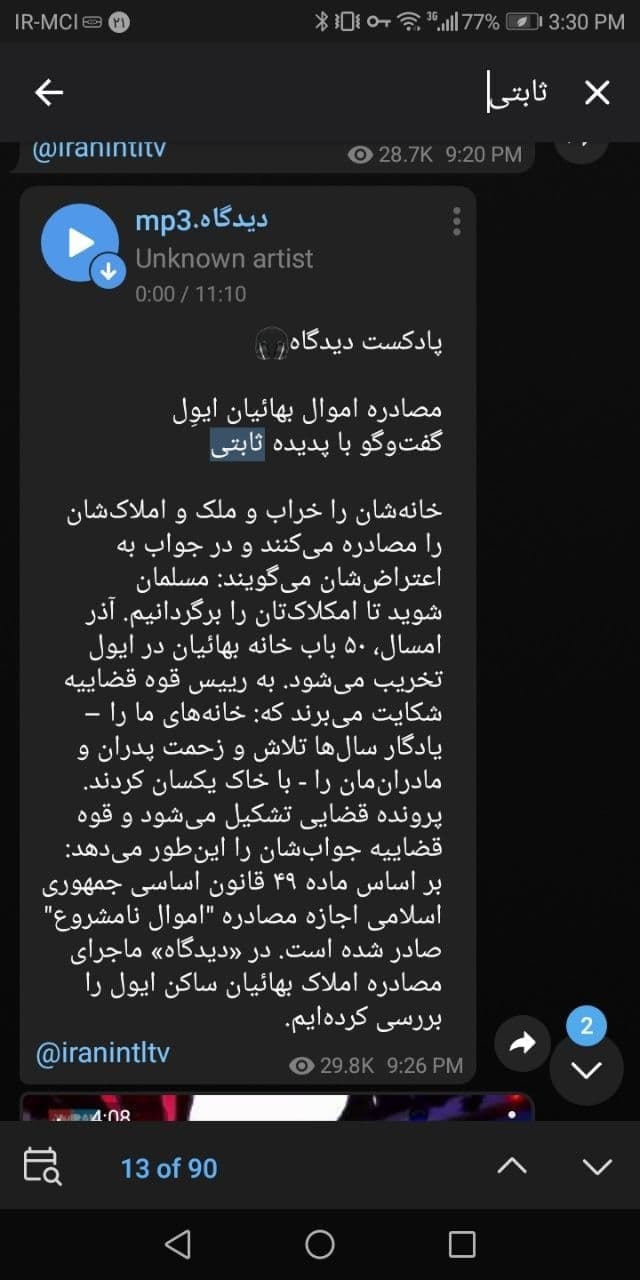Jump to the bottom with the unread arrow button

point(586,1067)
